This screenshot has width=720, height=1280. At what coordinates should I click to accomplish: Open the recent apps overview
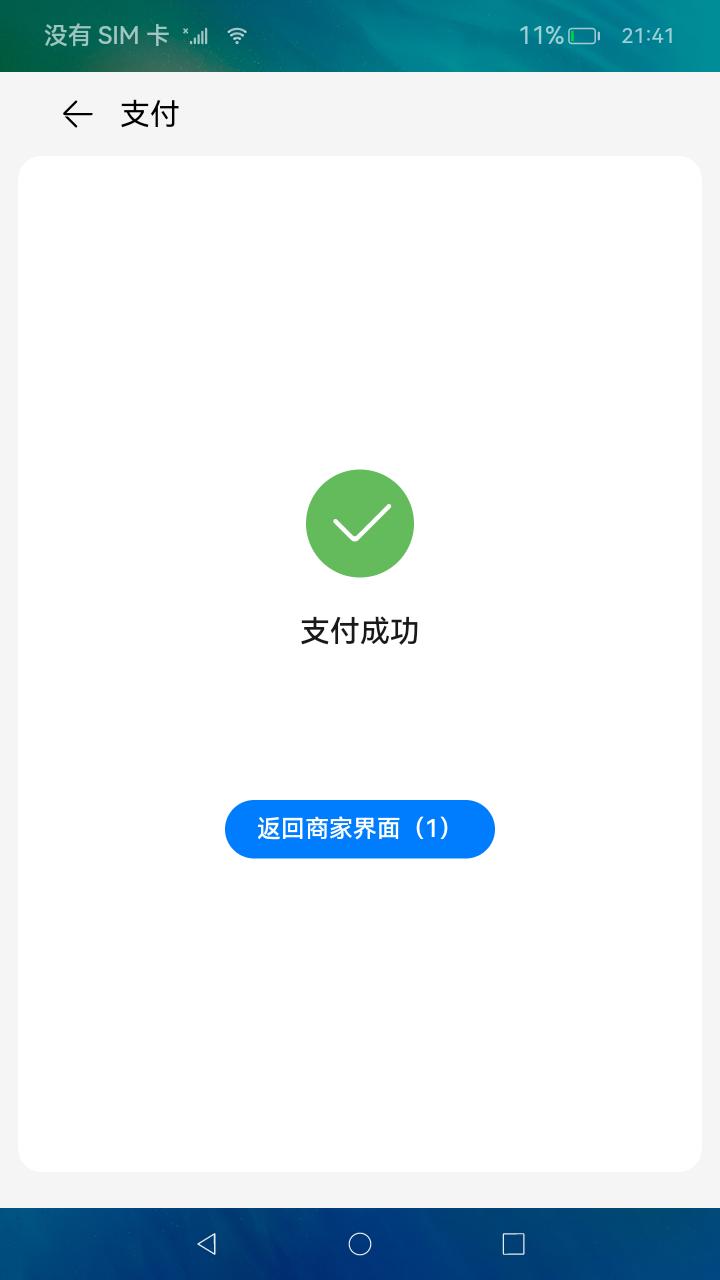(513, 1243)
